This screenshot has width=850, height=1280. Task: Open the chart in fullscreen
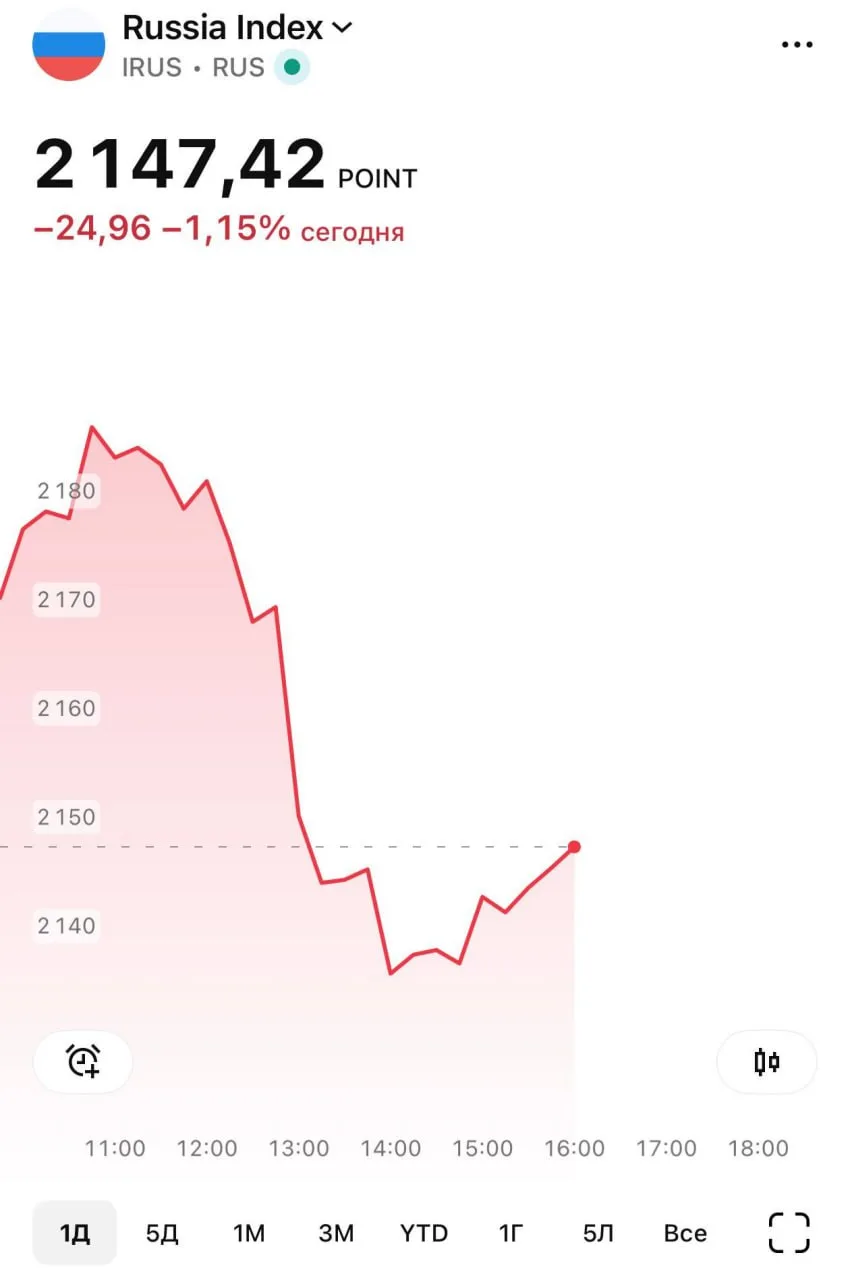pos(788,1233)
